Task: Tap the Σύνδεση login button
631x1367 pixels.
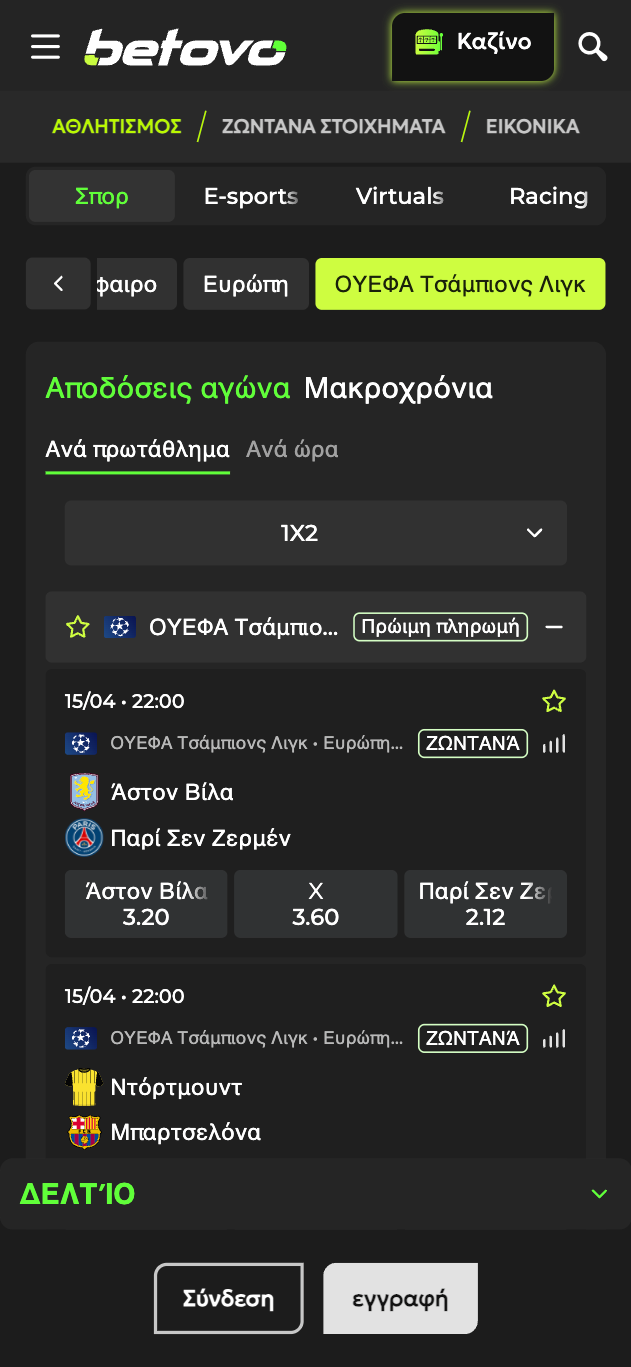Action: (x=228, y=1299)
